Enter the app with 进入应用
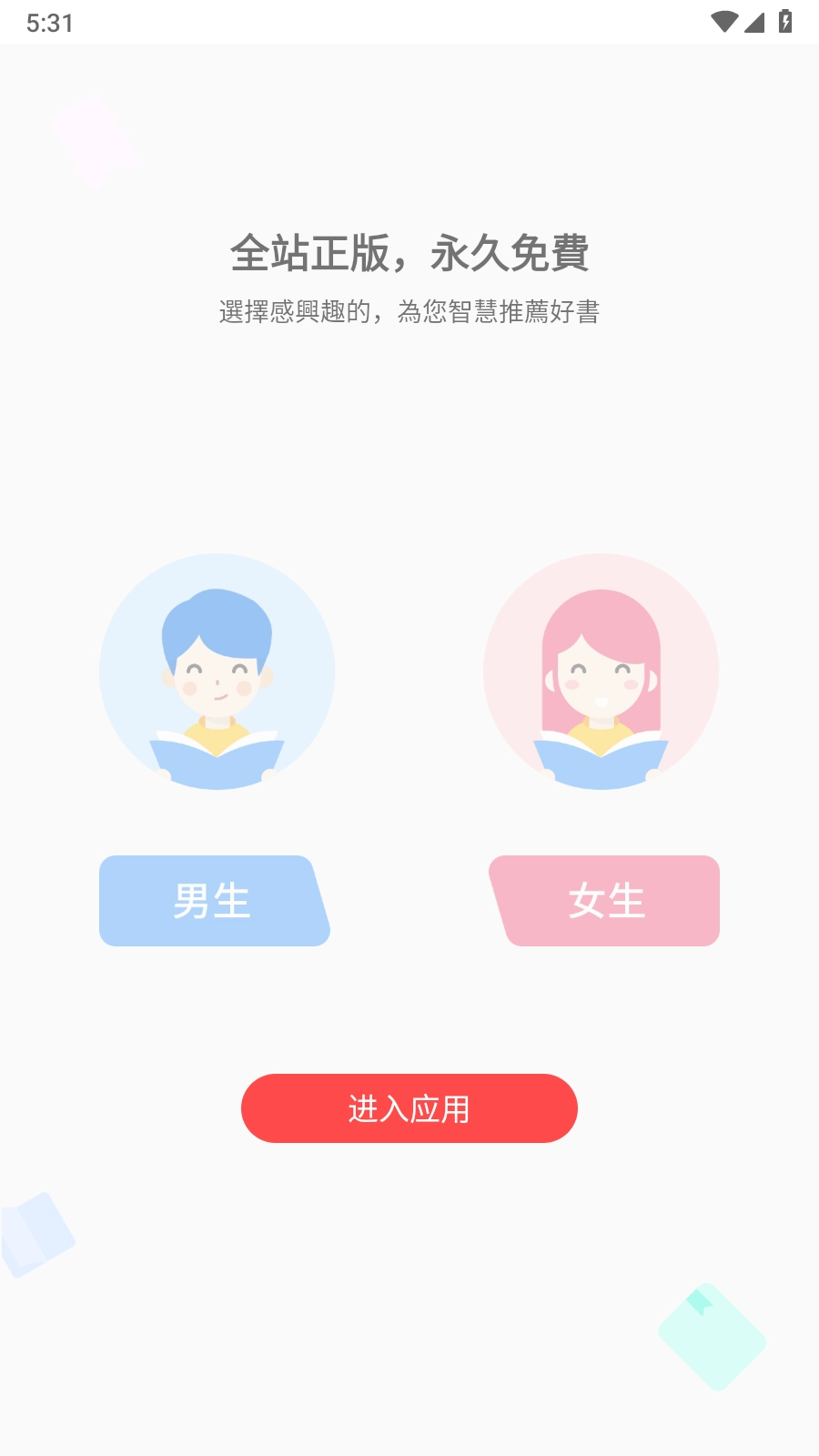The image size is (819, 1456). (409, 1108)
